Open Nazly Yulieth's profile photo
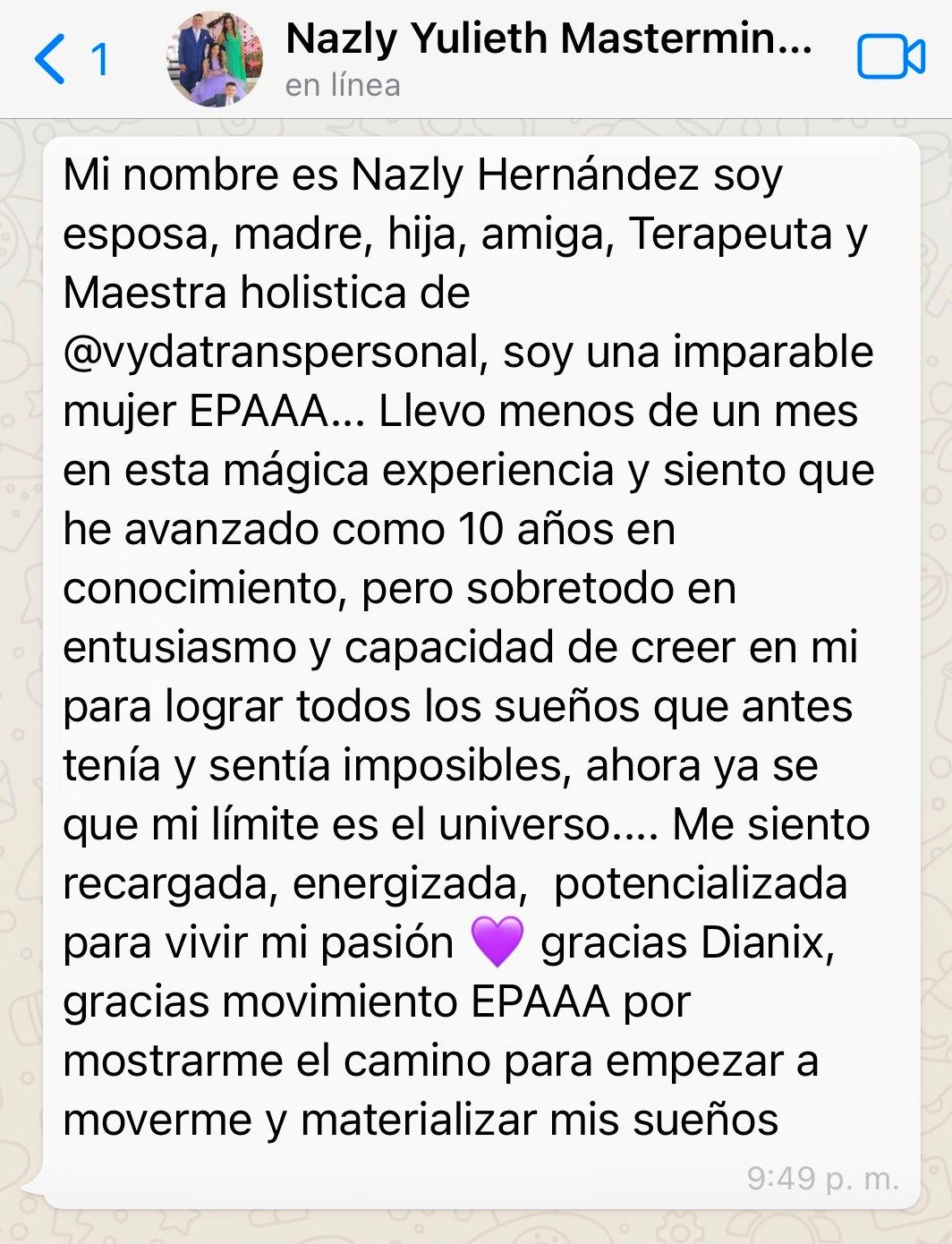 [215, 59]
